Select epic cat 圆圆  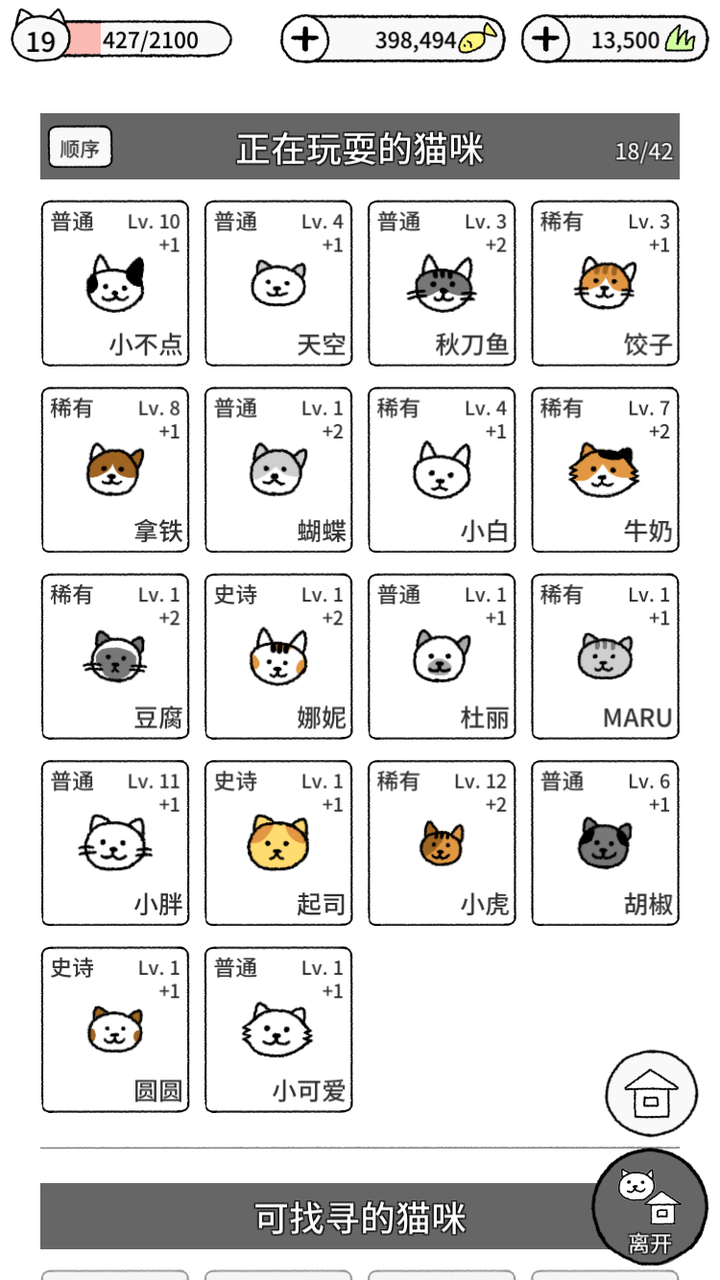115,1029
